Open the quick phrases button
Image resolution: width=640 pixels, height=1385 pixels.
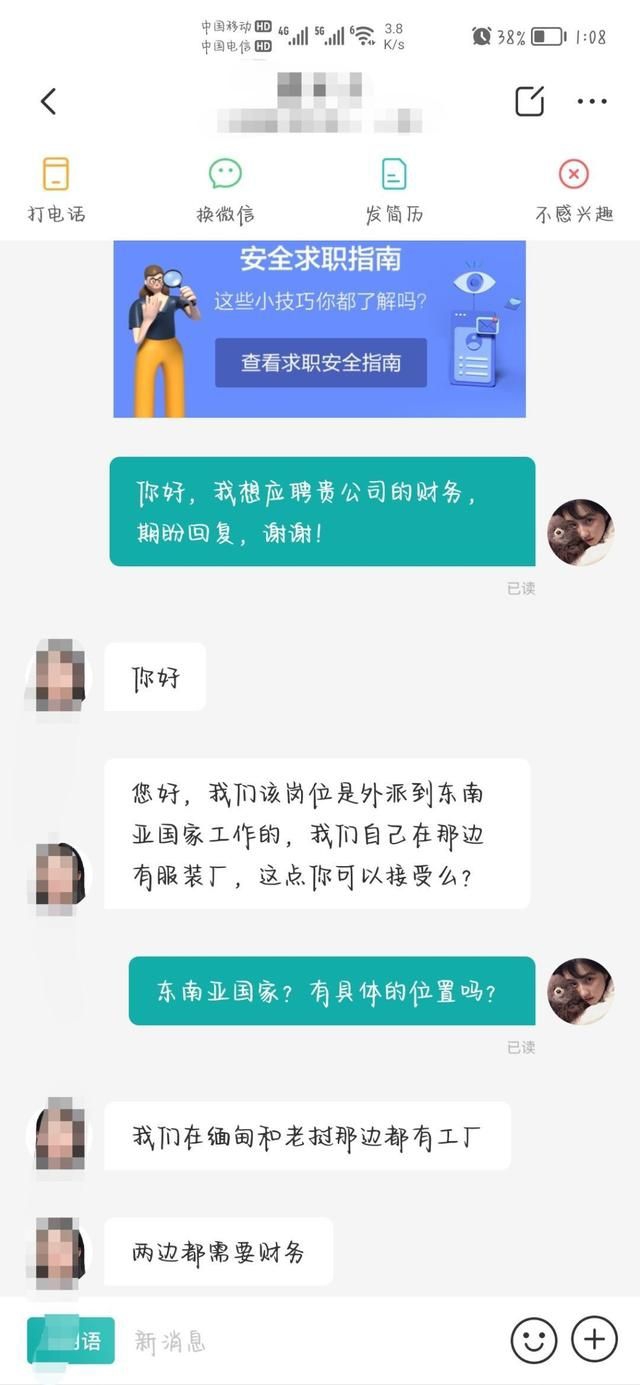click(71, 1341)
